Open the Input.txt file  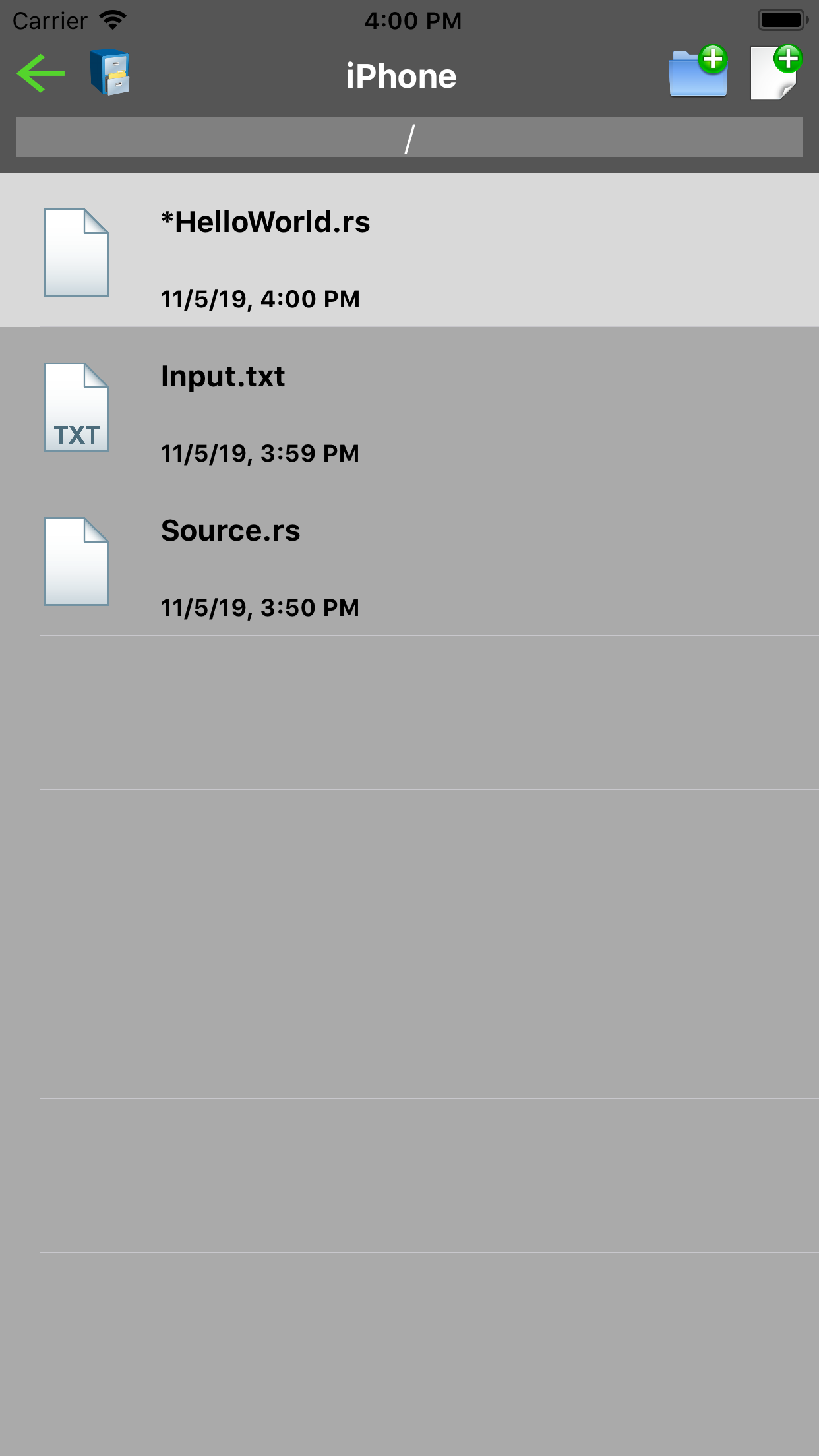[409, 404]
